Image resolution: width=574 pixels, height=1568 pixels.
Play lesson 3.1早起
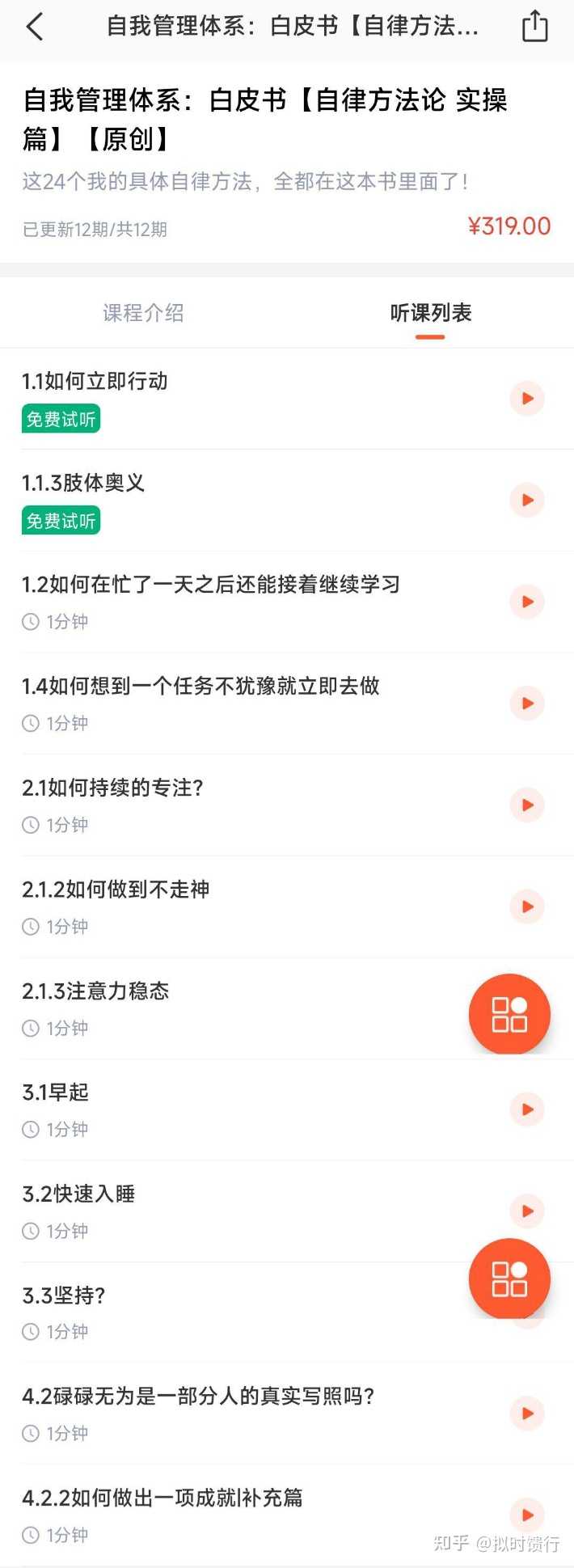527,1109
